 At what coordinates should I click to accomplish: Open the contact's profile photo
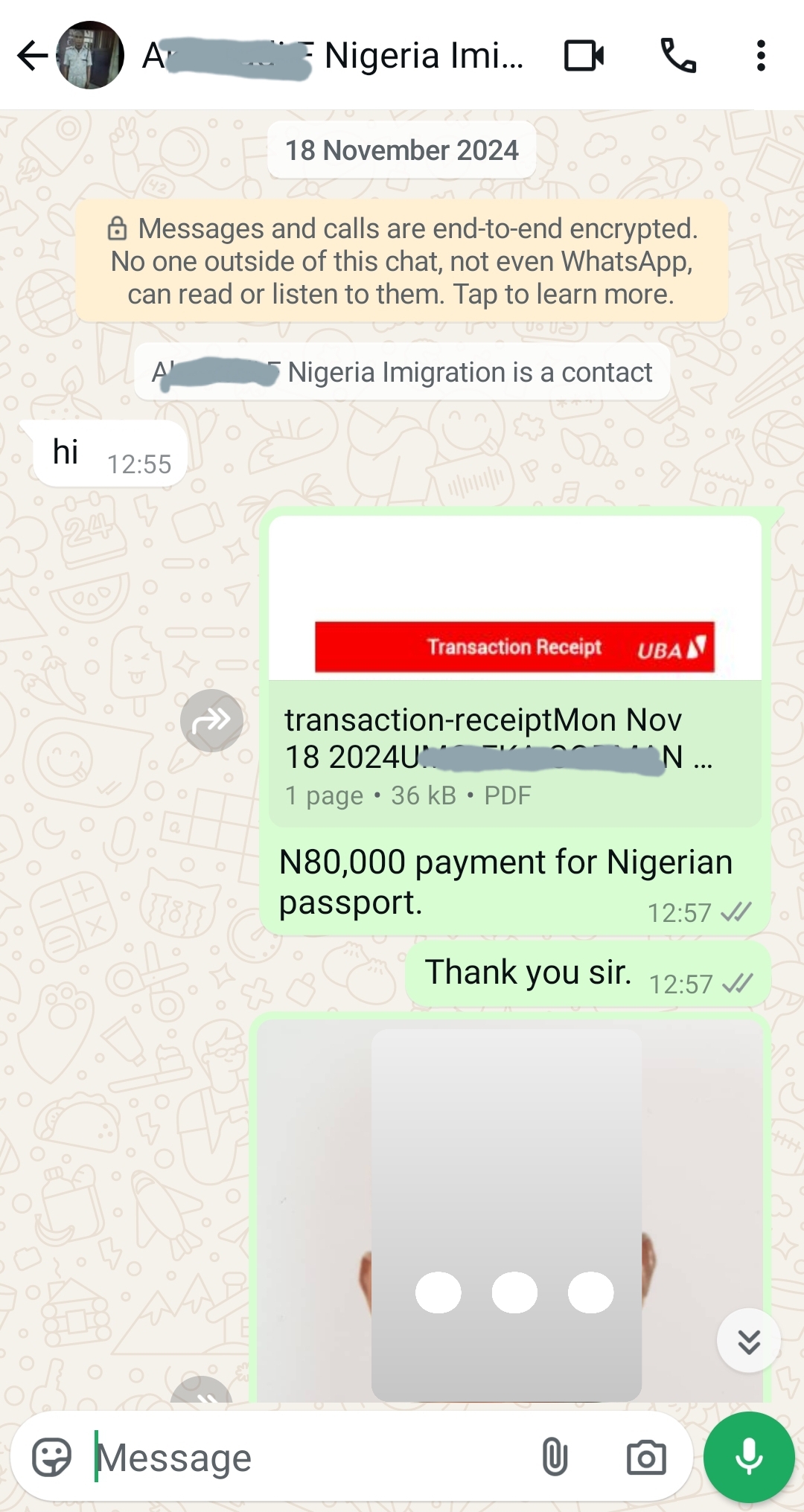90,56
